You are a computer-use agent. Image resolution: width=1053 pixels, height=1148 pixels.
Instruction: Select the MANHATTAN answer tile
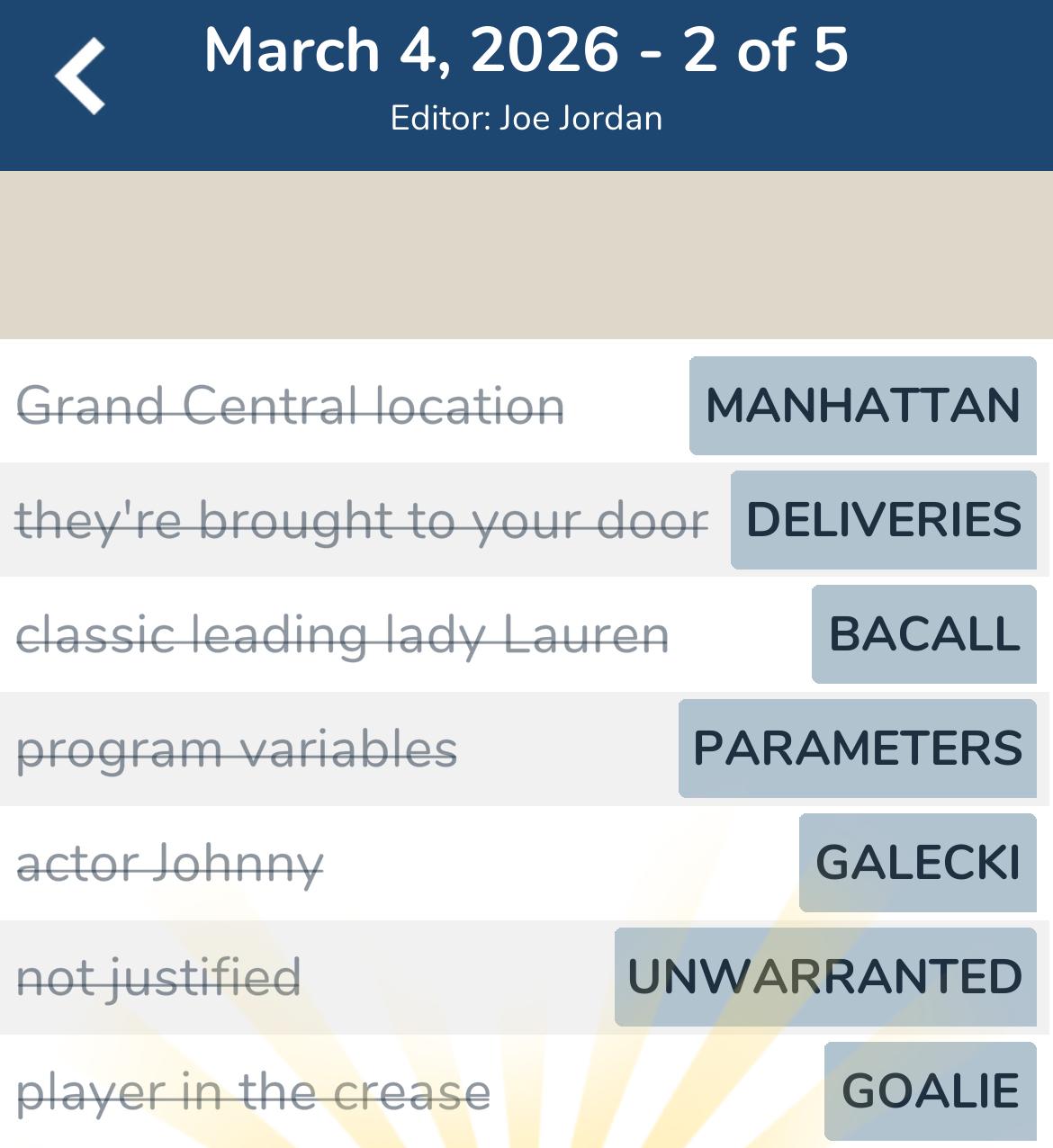(861, 407)
